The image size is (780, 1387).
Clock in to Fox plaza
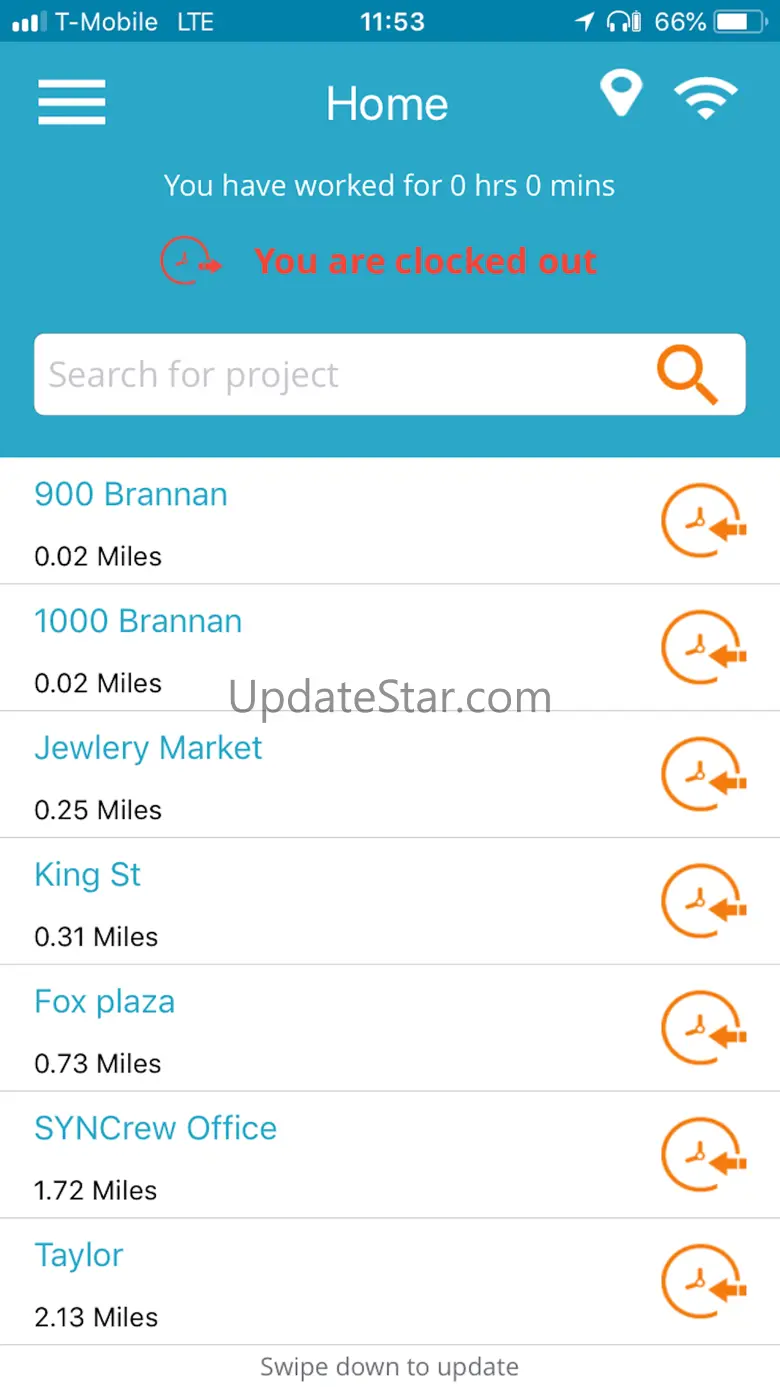tap(703, 1028)
